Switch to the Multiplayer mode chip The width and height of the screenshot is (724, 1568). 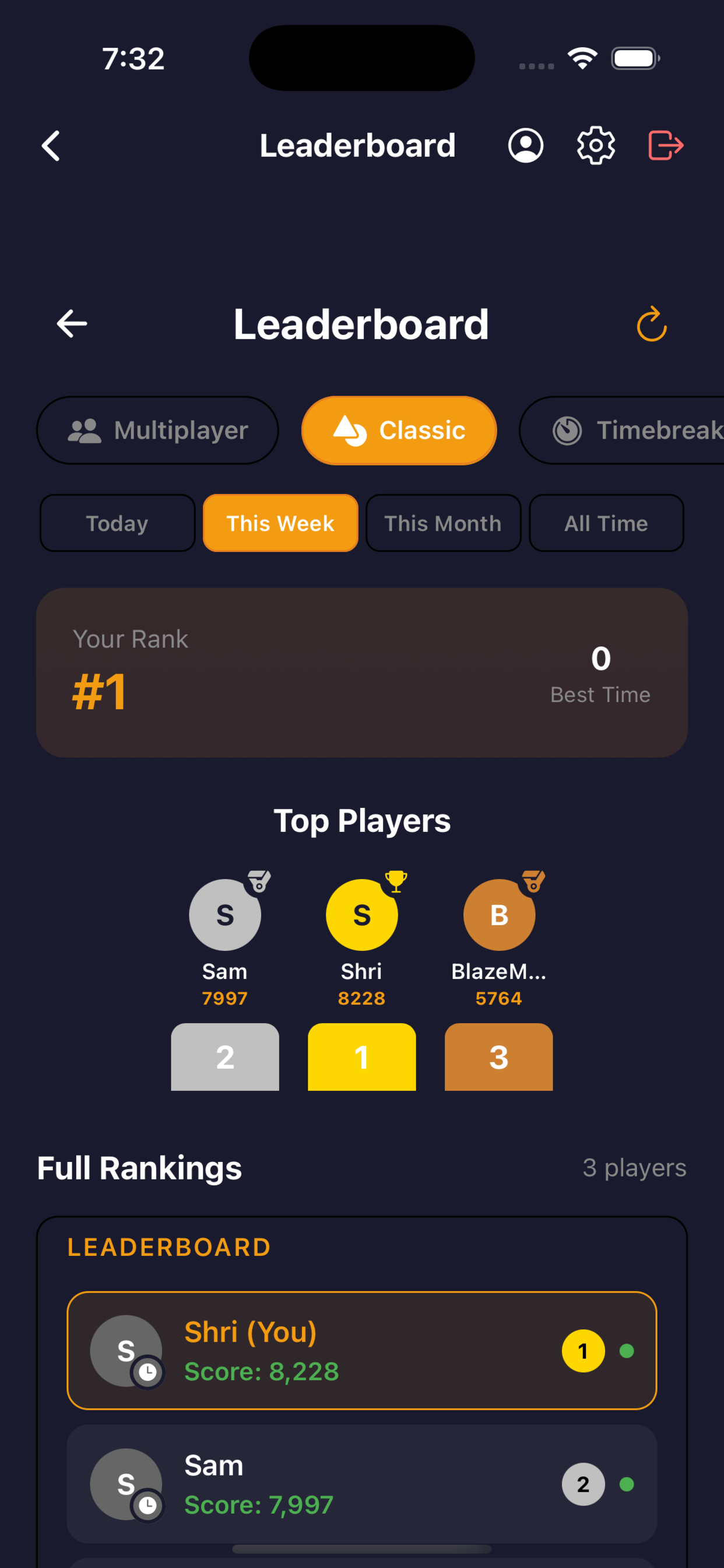pos(157,430)
